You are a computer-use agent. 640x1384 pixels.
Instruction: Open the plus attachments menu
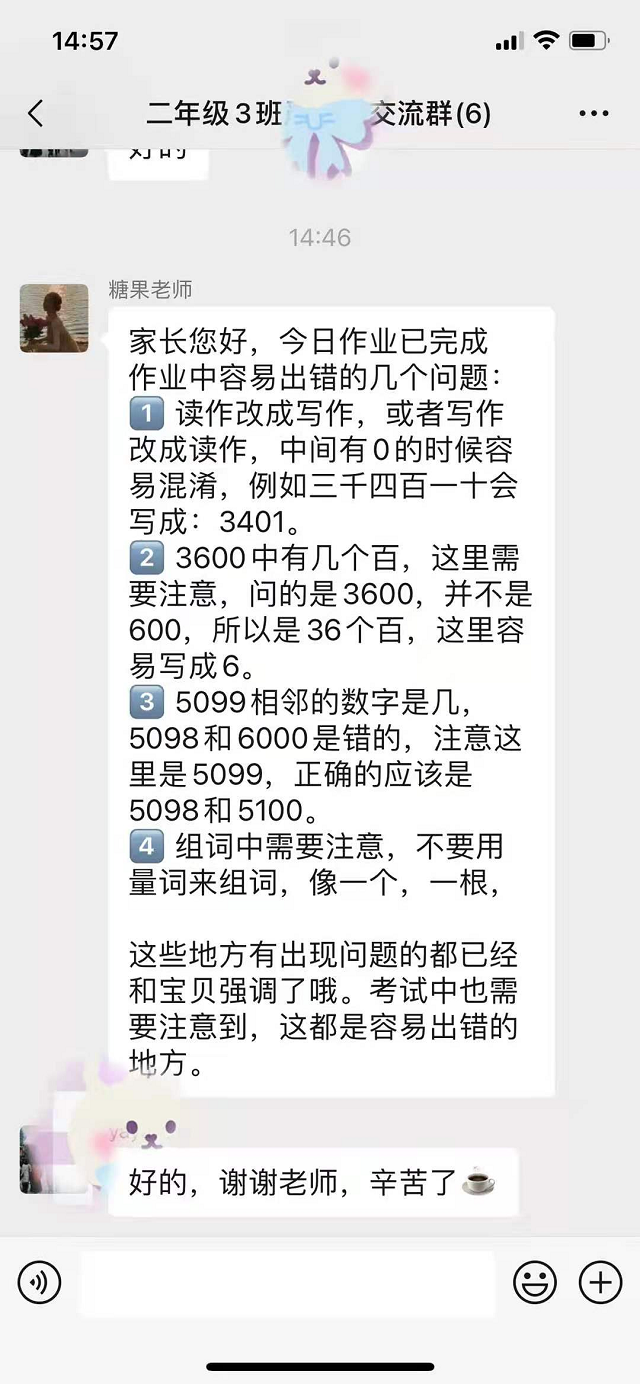point(601,1282)
